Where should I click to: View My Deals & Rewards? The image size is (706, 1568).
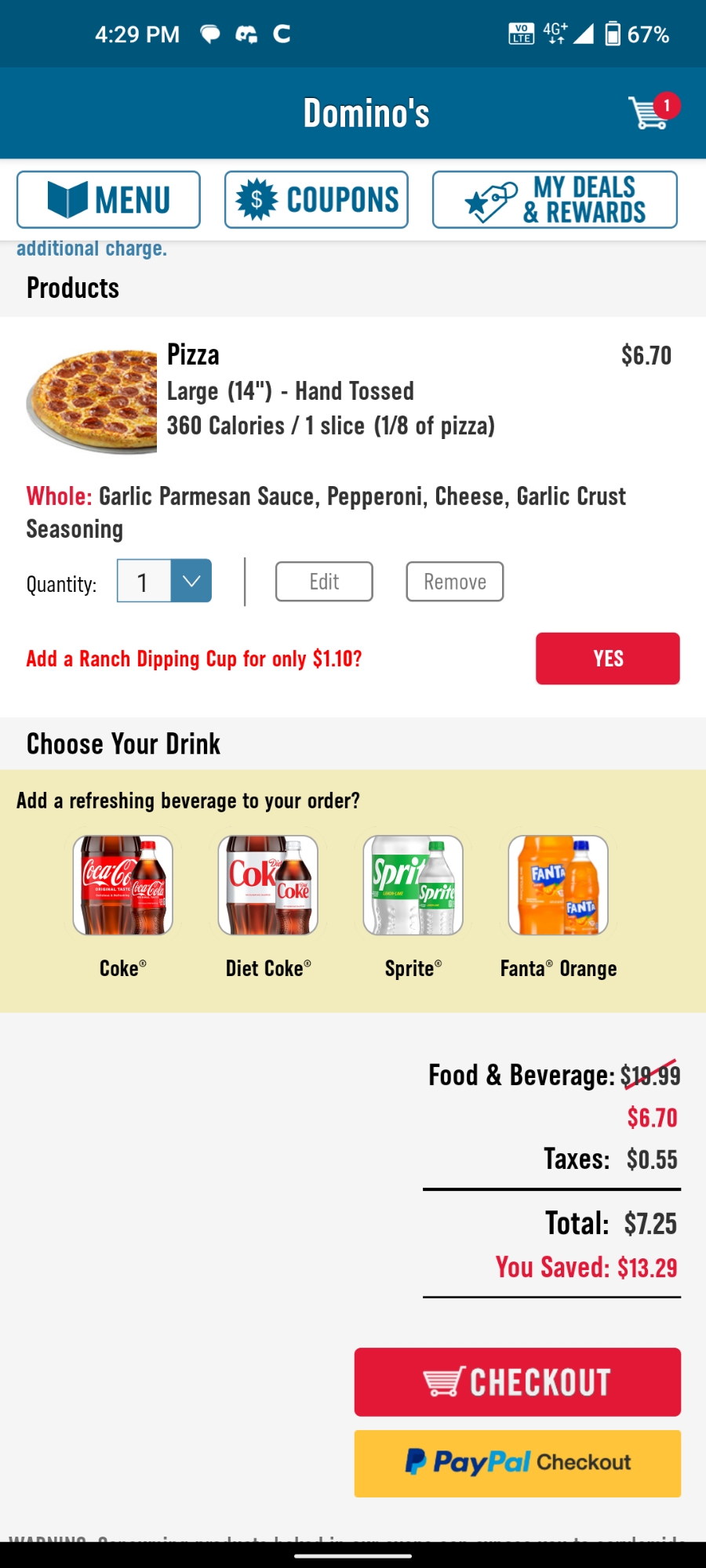[x=555, y=200]
